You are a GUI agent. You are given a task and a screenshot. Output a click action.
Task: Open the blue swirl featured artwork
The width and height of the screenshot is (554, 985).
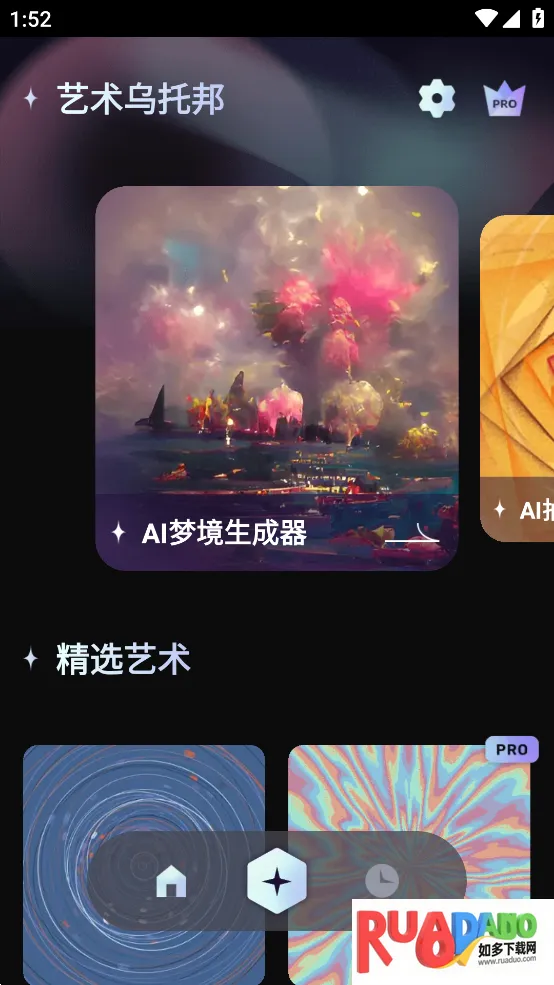point(144,864)
